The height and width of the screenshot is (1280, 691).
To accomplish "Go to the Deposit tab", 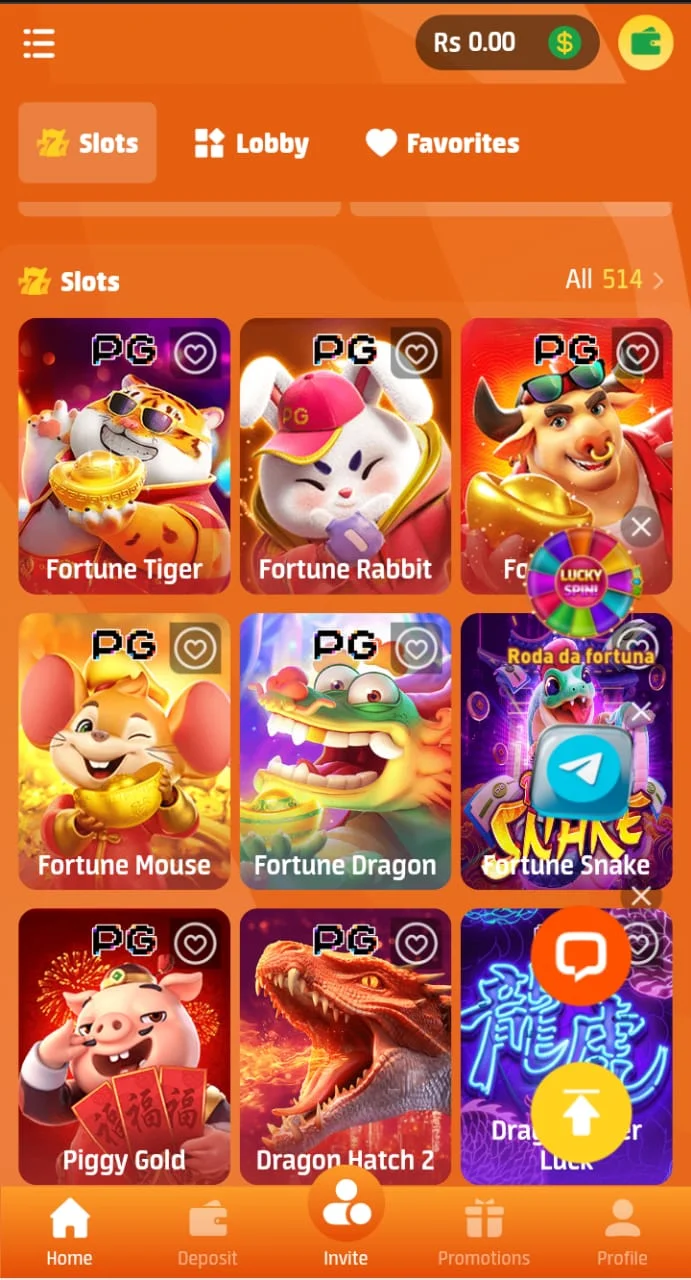I will coord(208,1234).
